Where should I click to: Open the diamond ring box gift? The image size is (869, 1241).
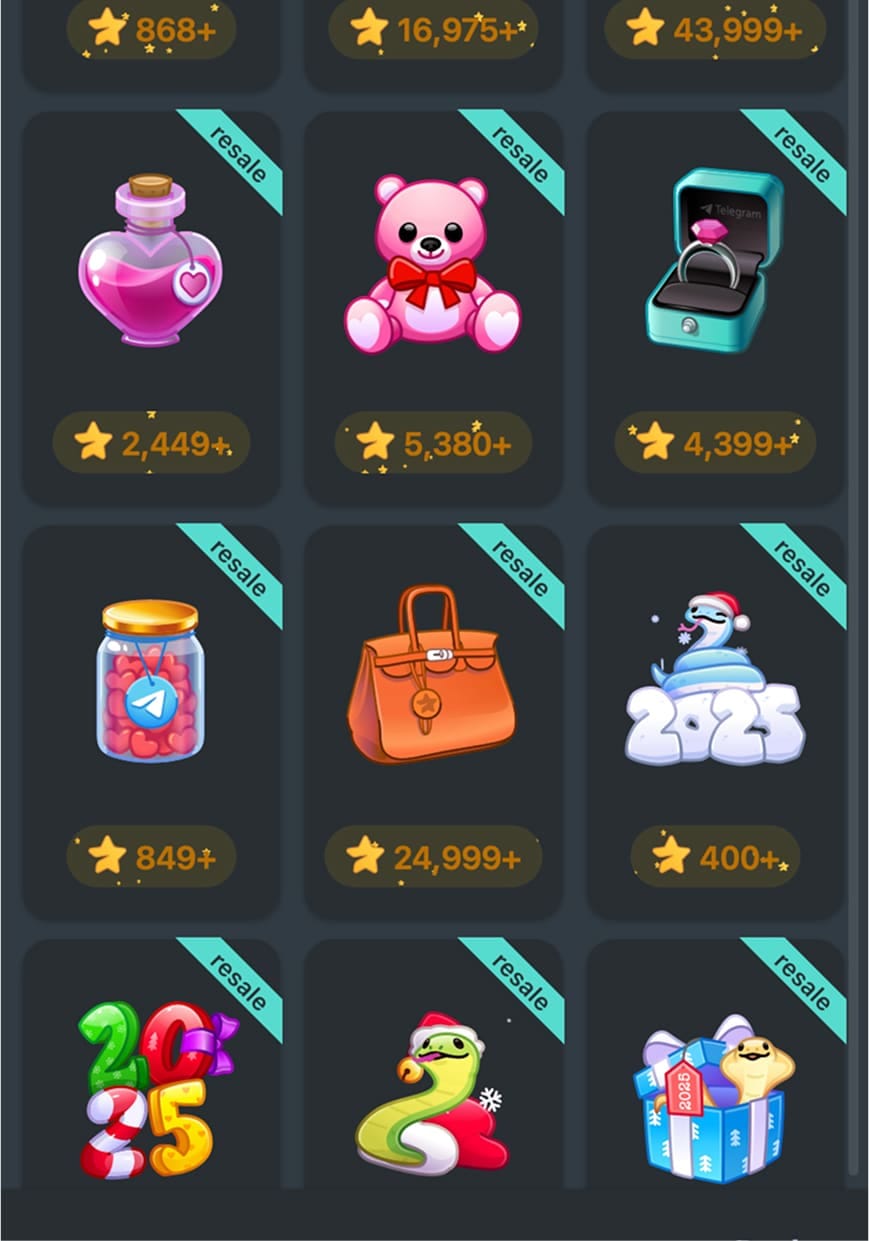(714, 260)
